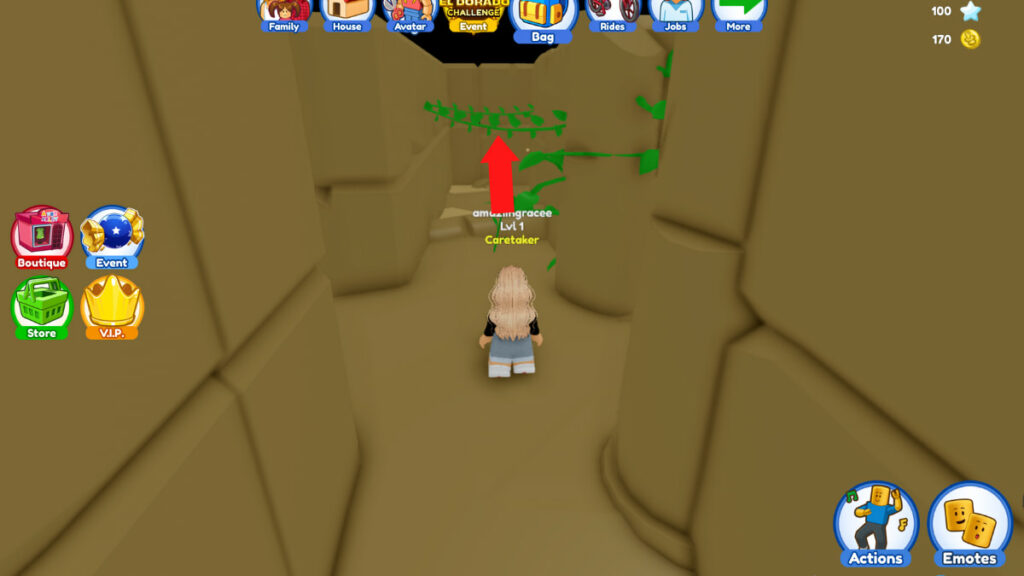Screen dimensions: 1024x576
Task: Open the Rides menu
Action: [612, 14]
